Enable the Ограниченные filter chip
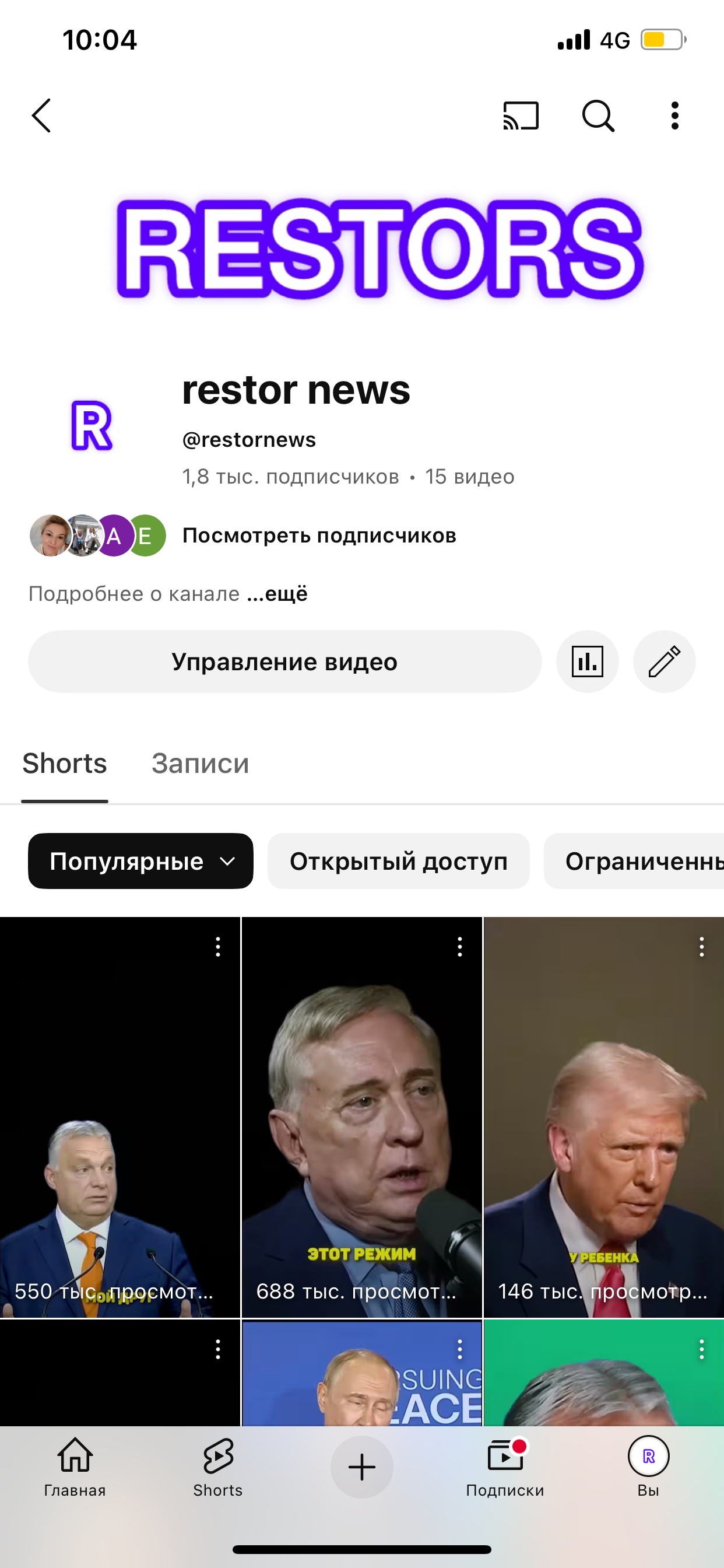The height and width of the screenshot is (1568, 724). point(639,860)
